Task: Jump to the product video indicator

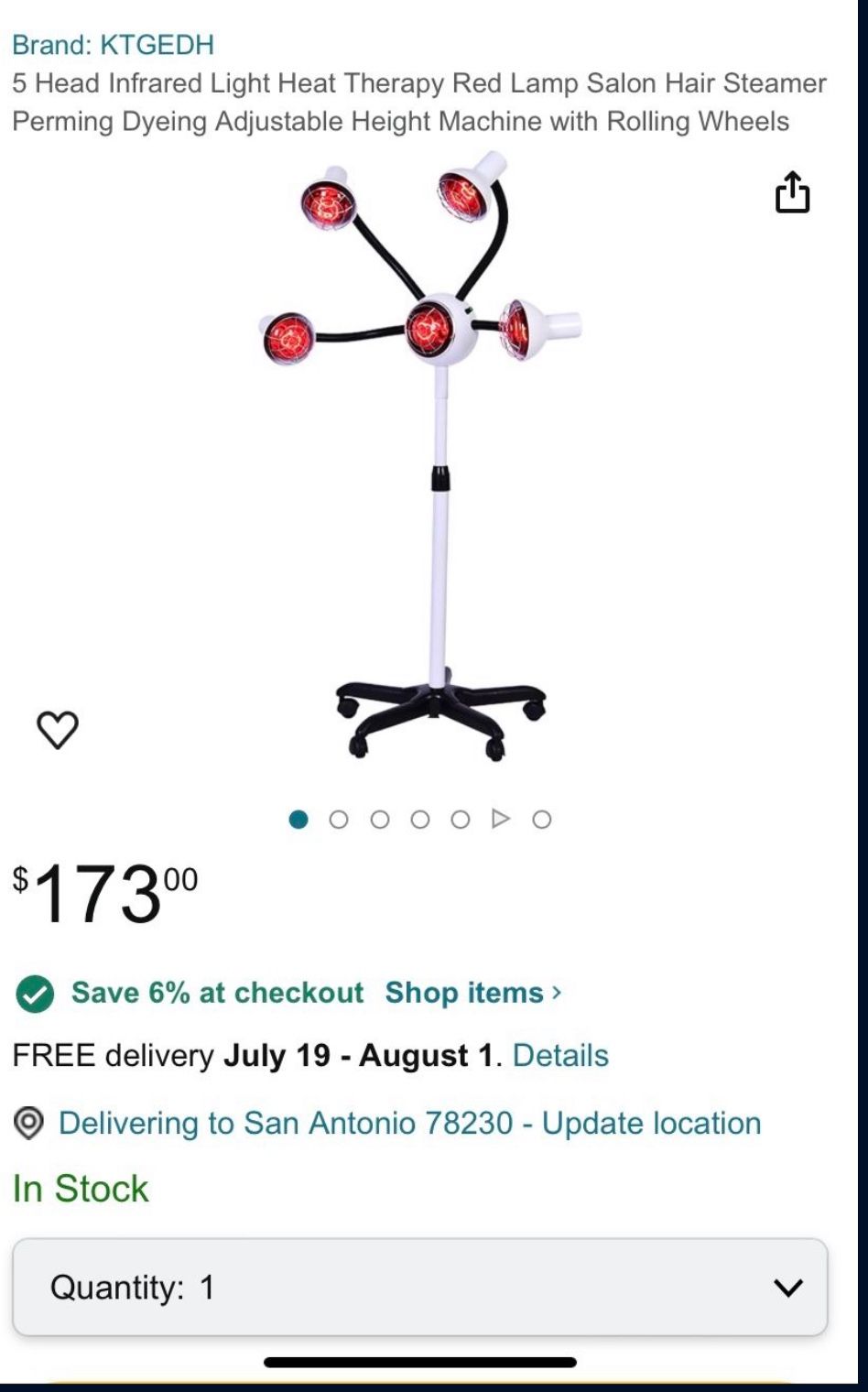Action: 500,819
